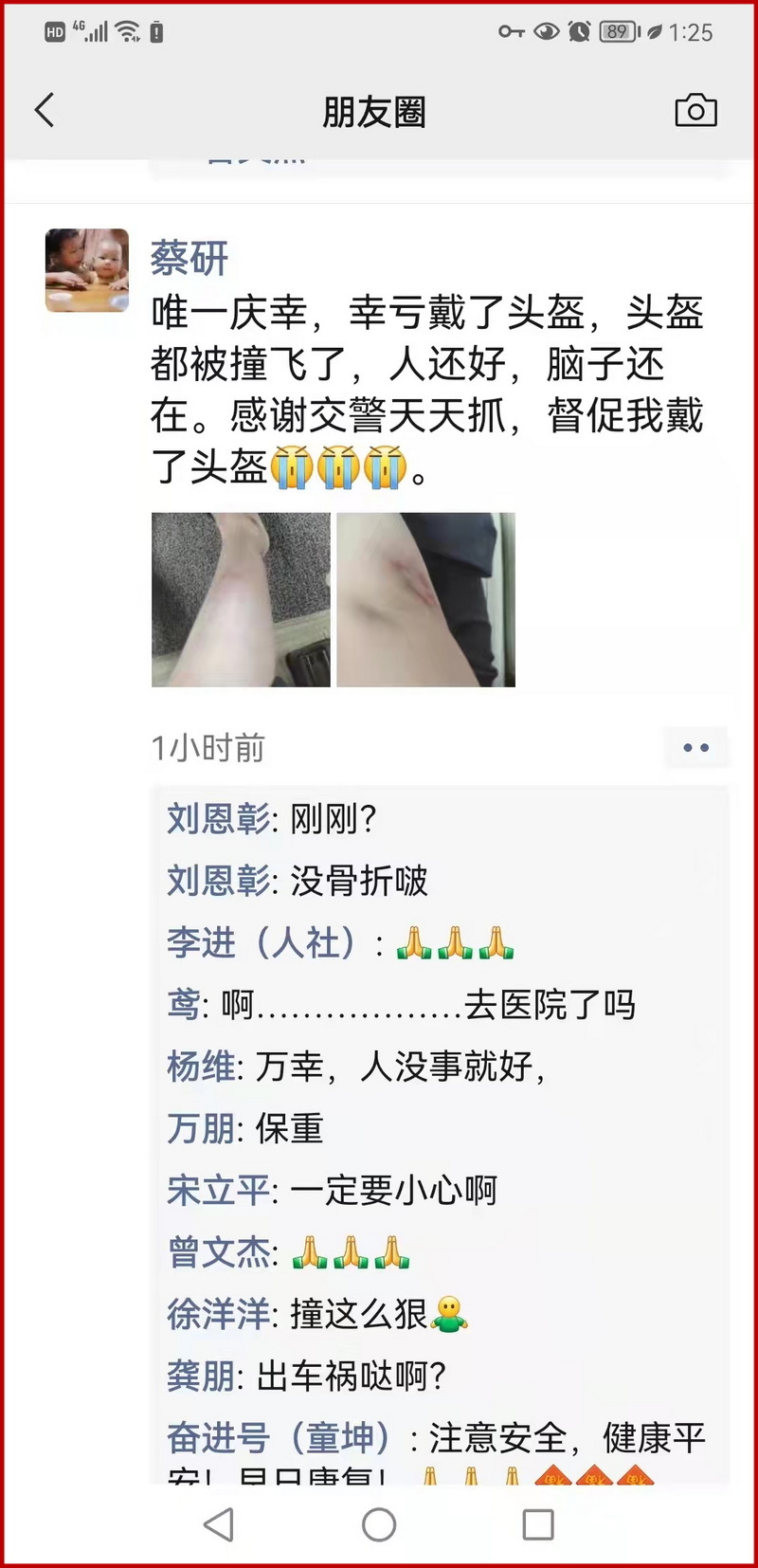Open commenter 曾文杰's profile
The width and height of the screenshot is (758, 1568).
[219, 1253]
